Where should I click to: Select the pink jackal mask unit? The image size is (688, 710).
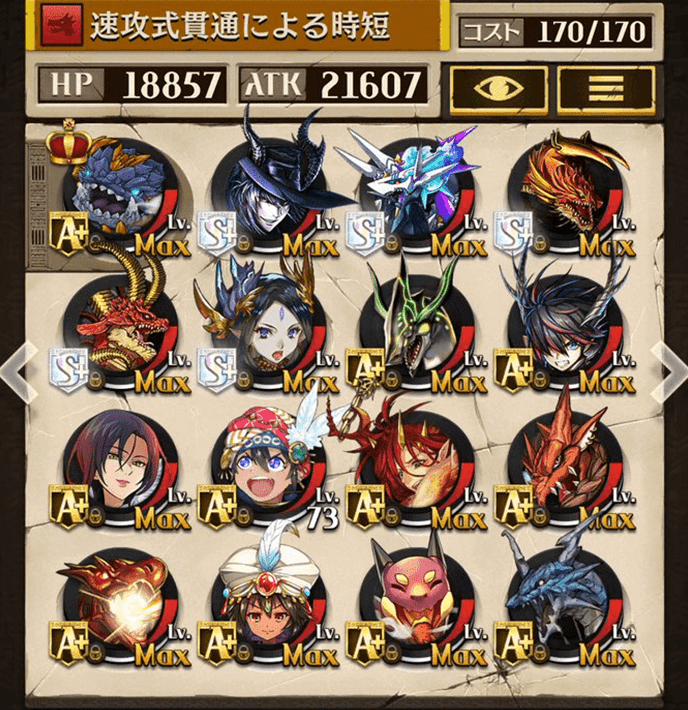[412, 598]
